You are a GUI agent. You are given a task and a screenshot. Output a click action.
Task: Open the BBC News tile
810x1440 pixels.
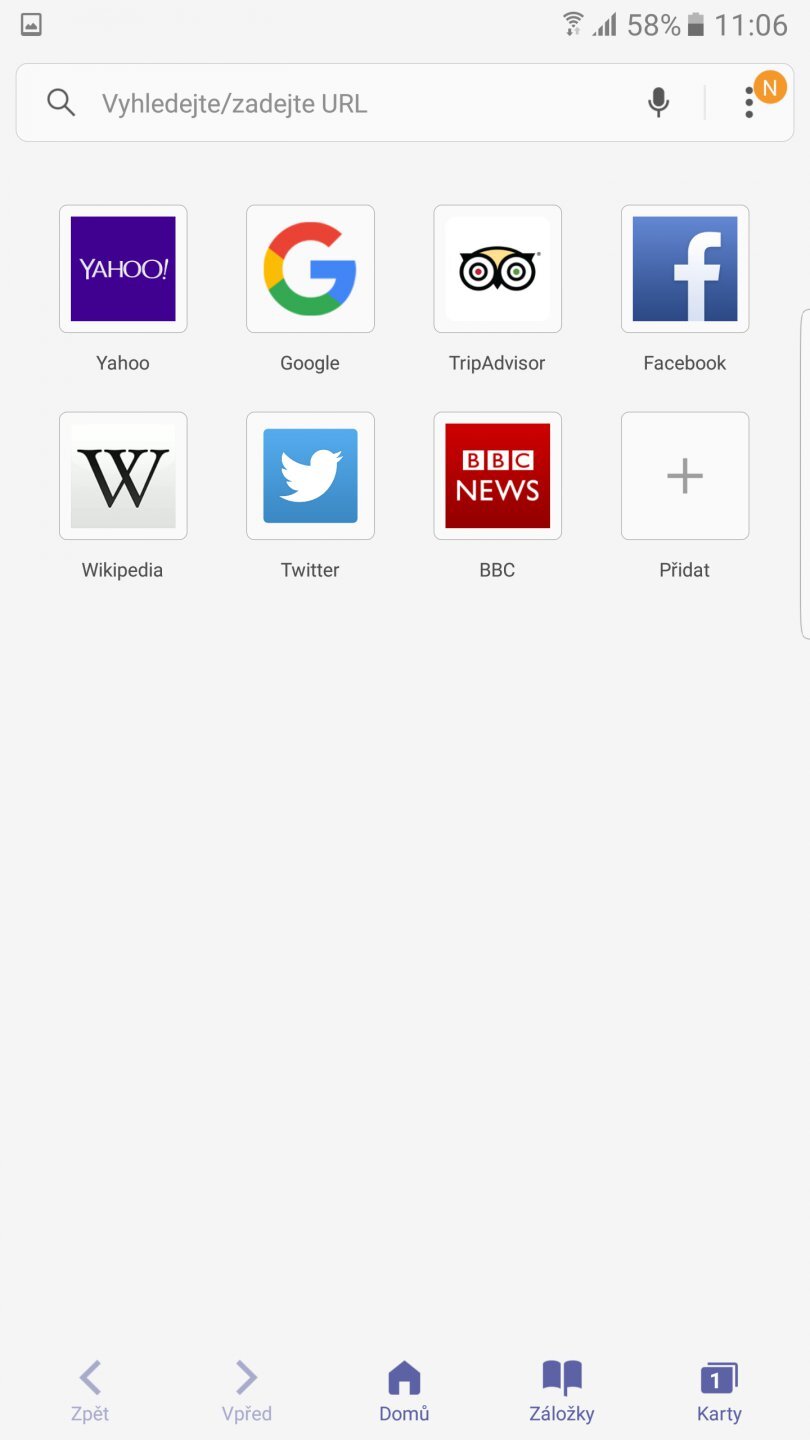[x=497, y=476]
